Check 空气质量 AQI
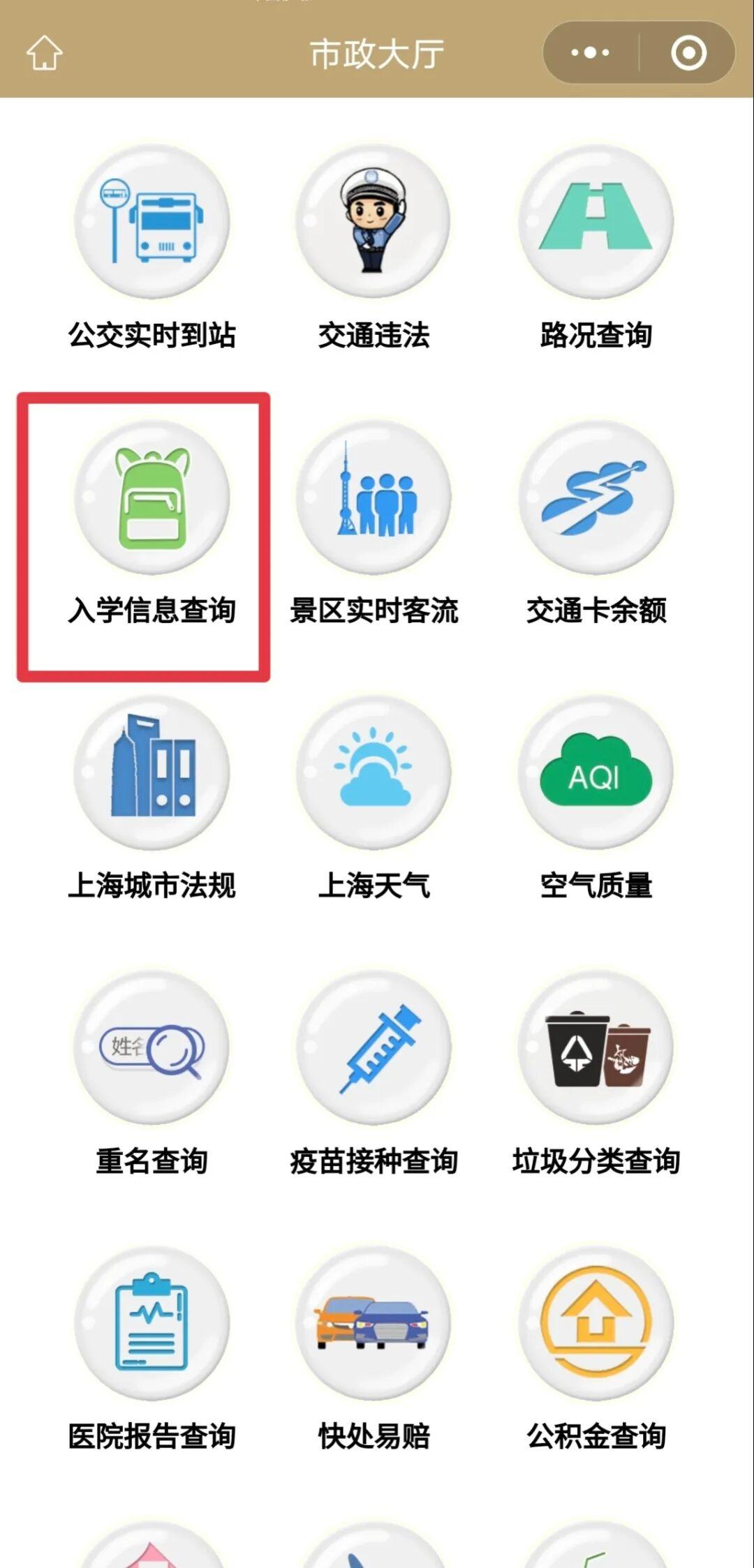 596,773
